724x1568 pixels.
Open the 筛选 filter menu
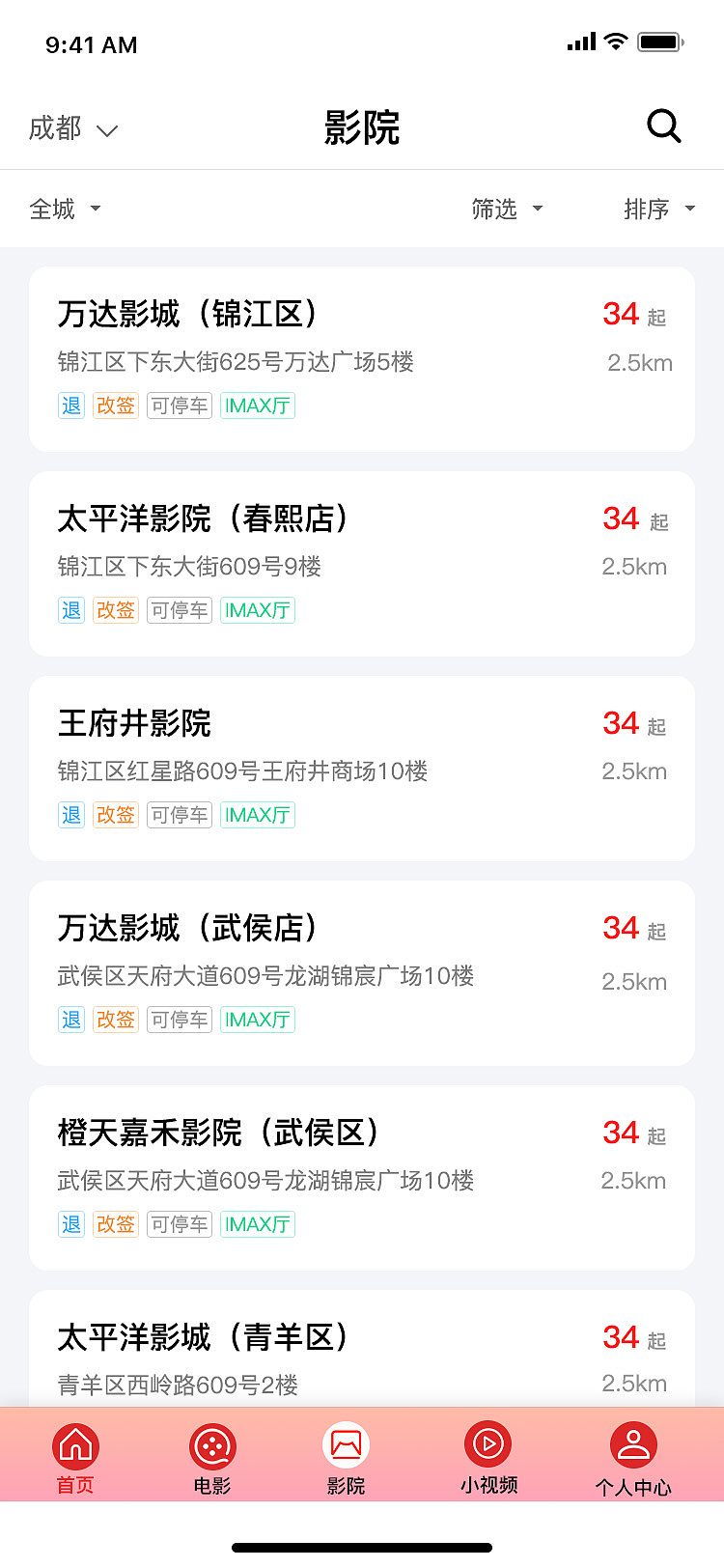(x=507, y=209)
